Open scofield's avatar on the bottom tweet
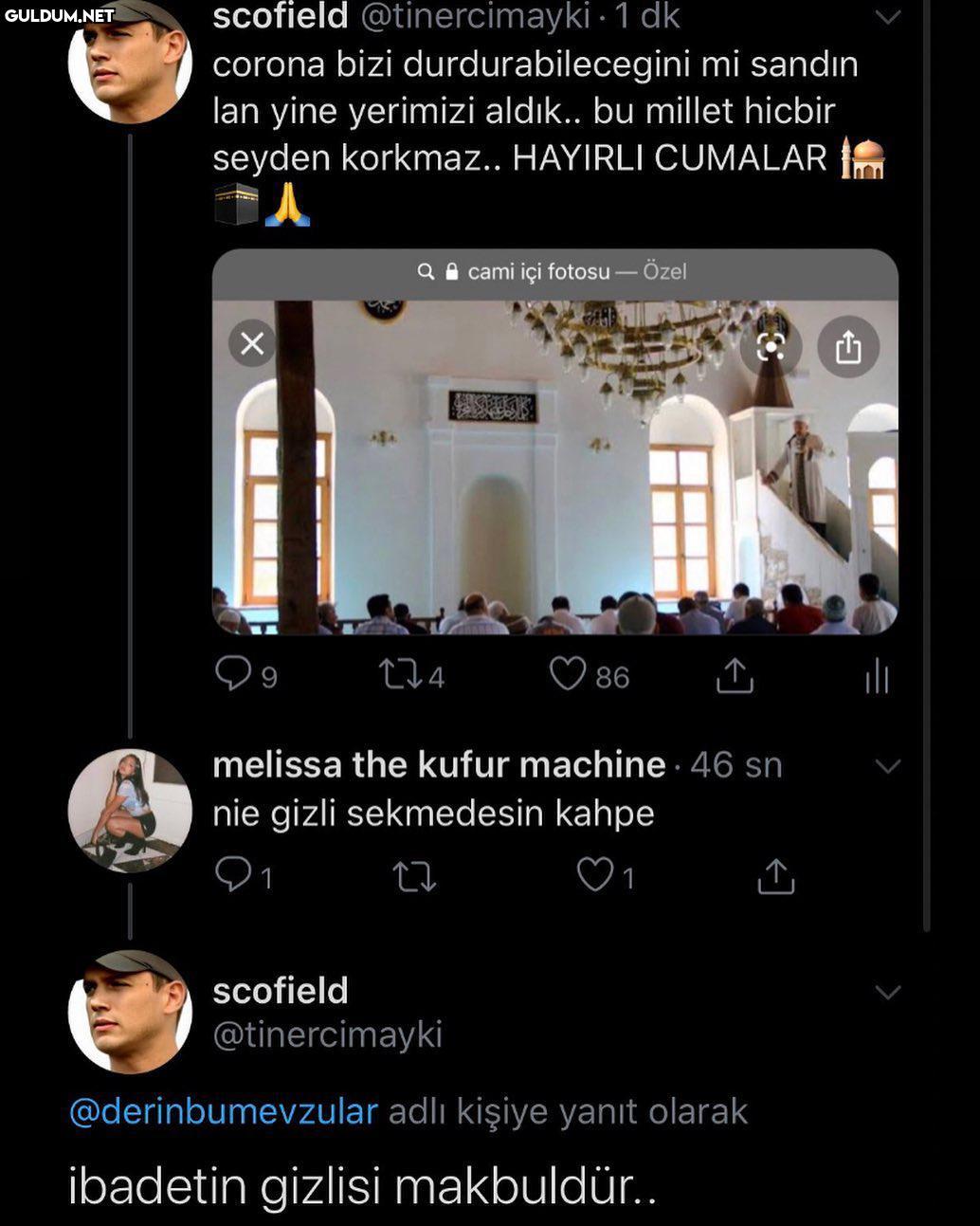Screen dimensions: 980x1226 130,1012
